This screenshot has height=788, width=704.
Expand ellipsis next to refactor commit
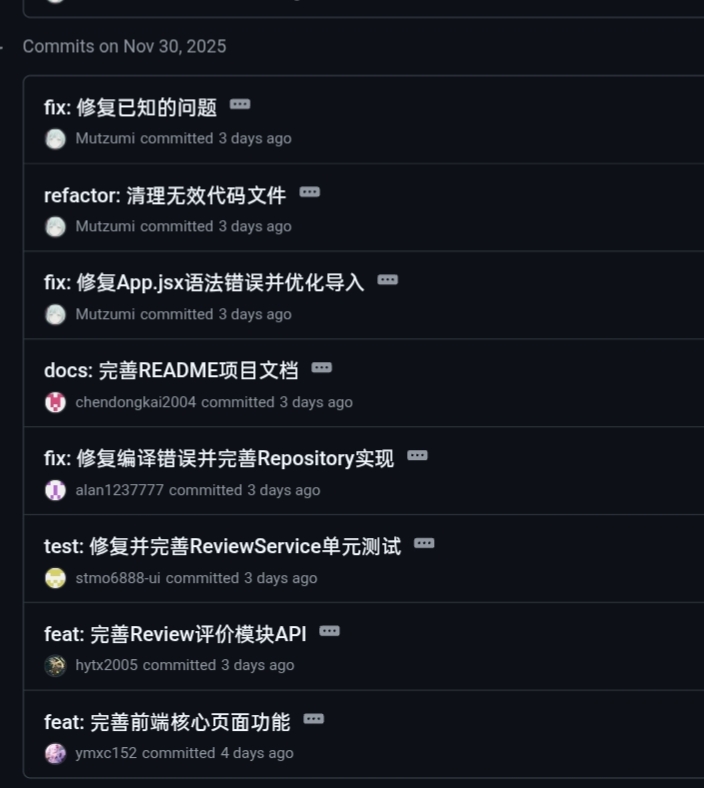tap(310, 192)
